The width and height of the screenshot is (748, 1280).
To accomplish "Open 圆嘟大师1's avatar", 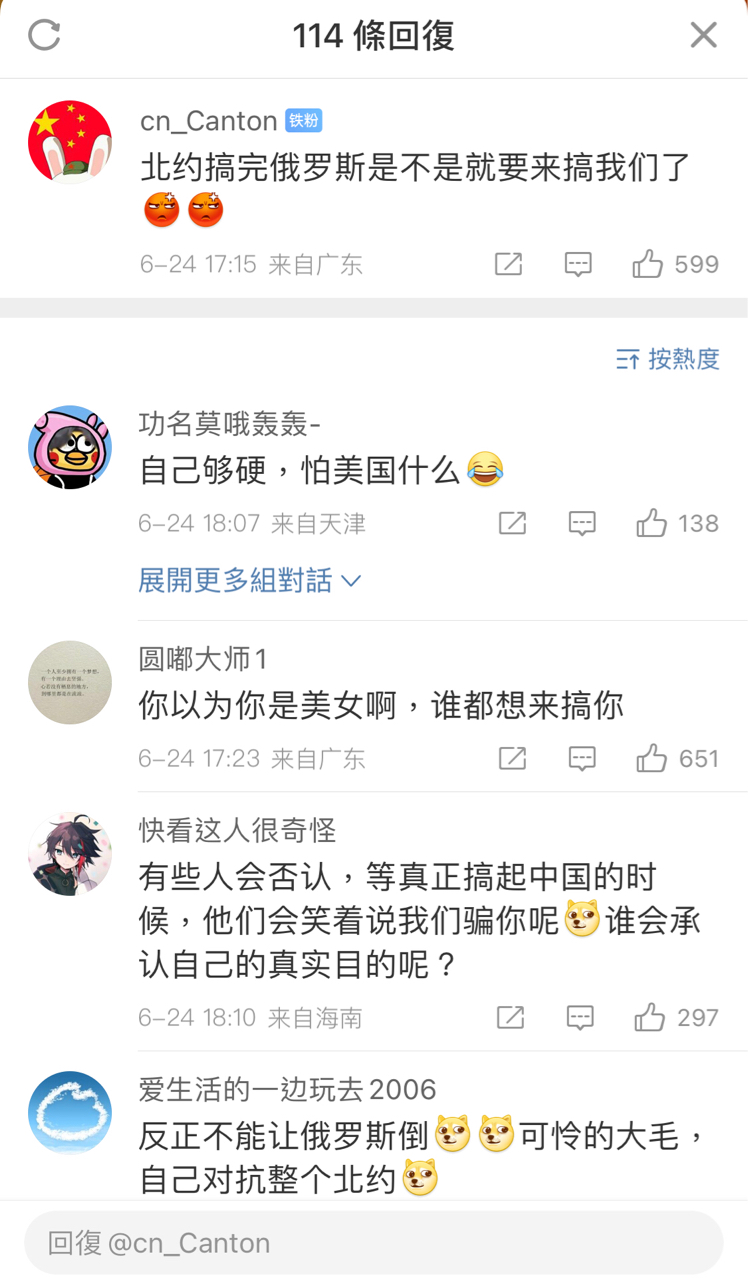I will (70, 682).
